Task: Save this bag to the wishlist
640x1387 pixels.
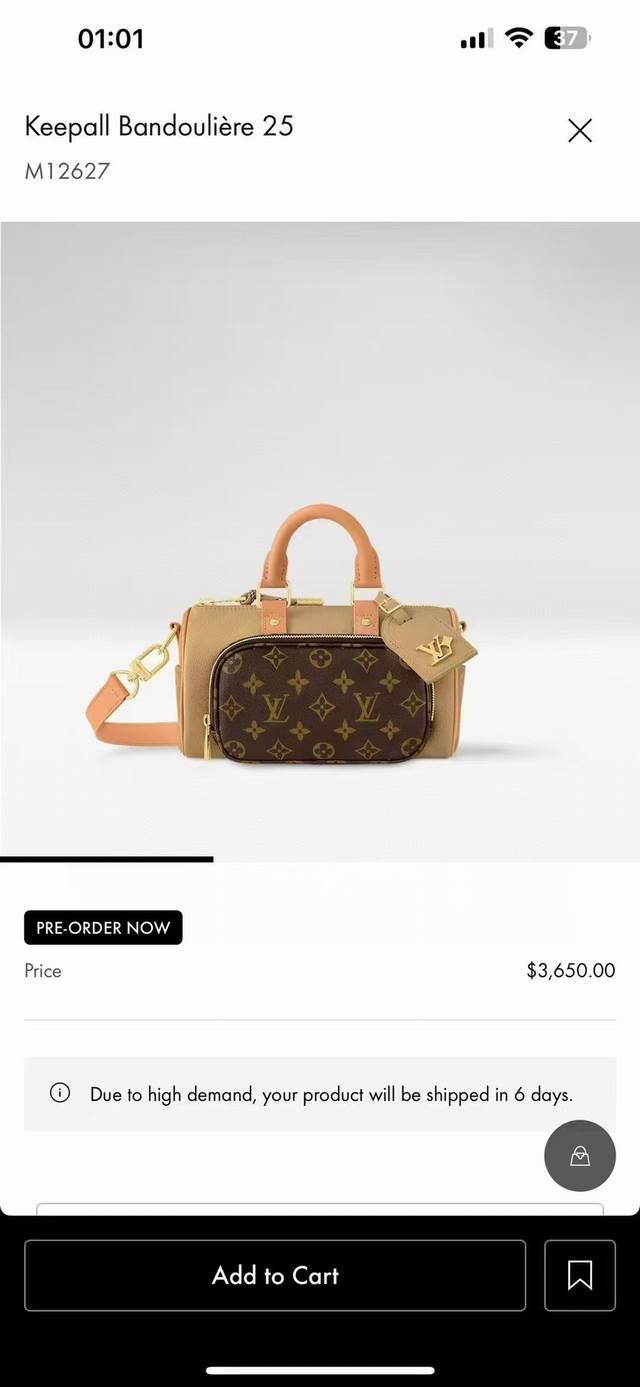Action: coord(580,1275)
